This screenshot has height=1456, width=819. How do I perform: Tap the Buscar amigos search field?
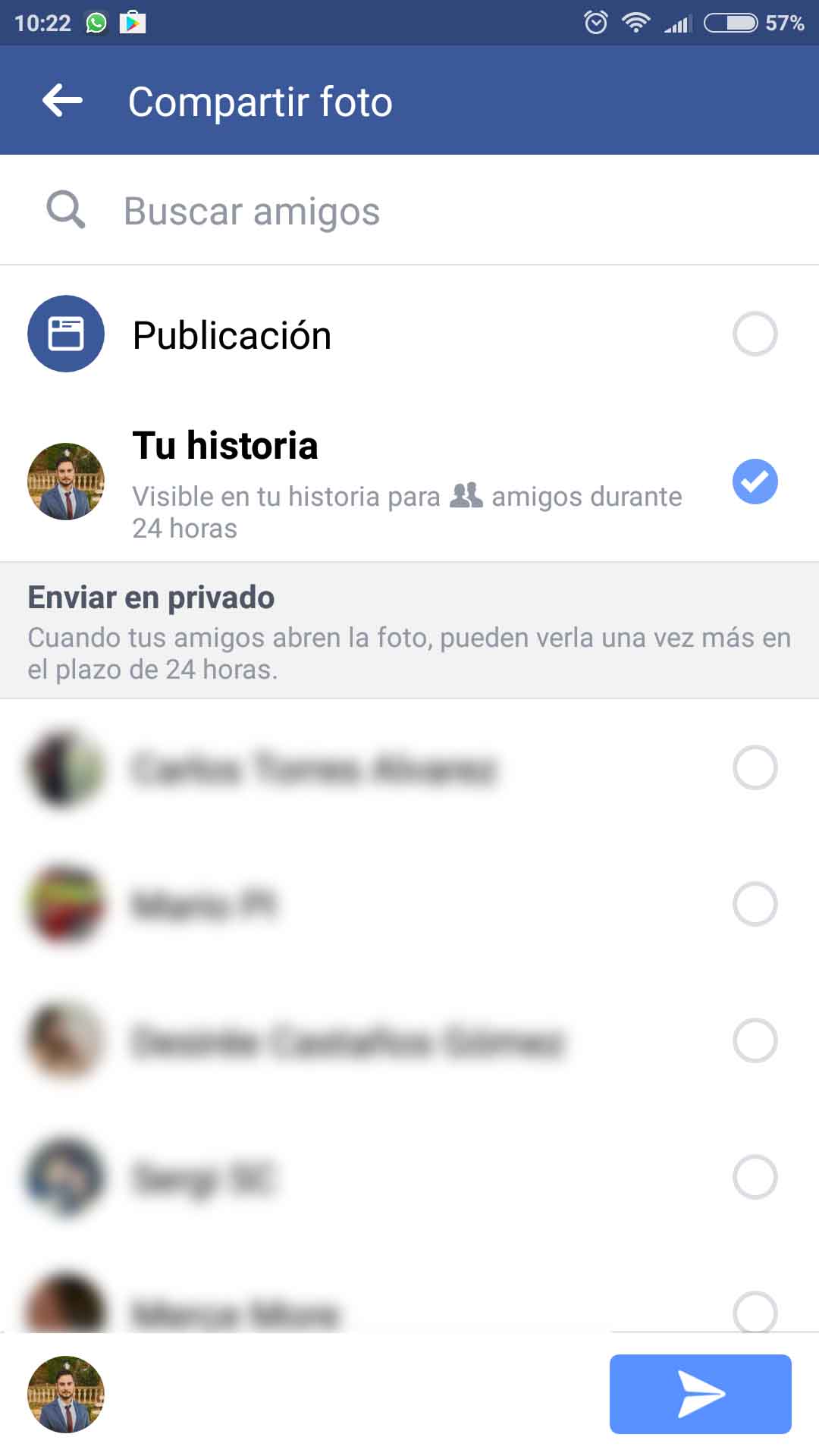coord(409,210)
